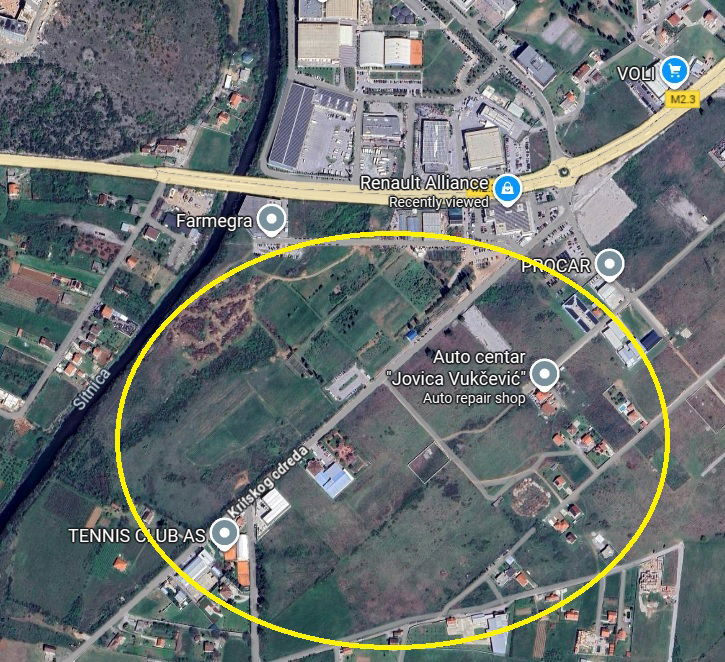View Auto centar "Jovica Vukčević" pin
Screen dimensions: 725x662
click(x=544, y=374)
